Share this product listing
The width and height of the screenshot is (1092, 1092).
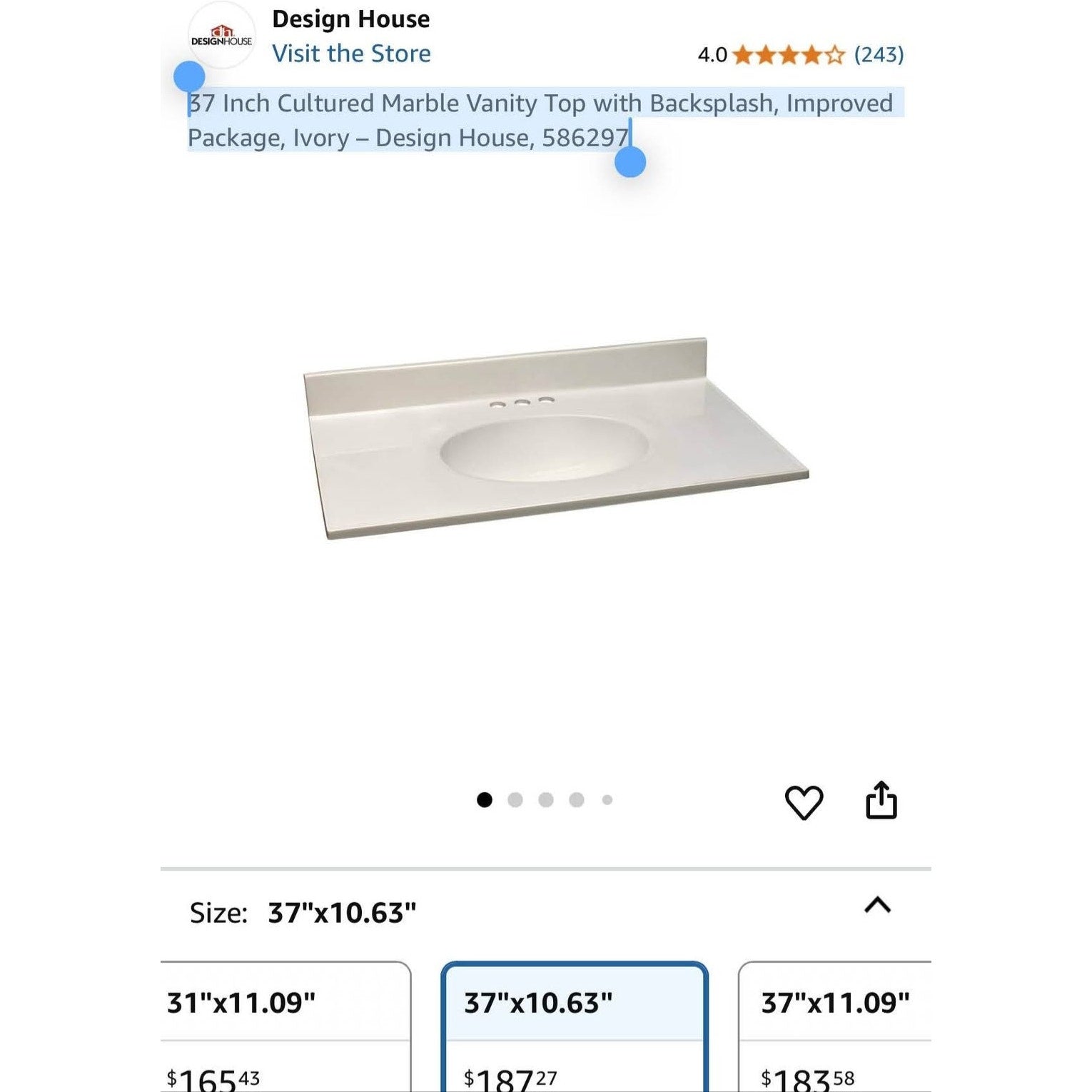click(881, 800)
